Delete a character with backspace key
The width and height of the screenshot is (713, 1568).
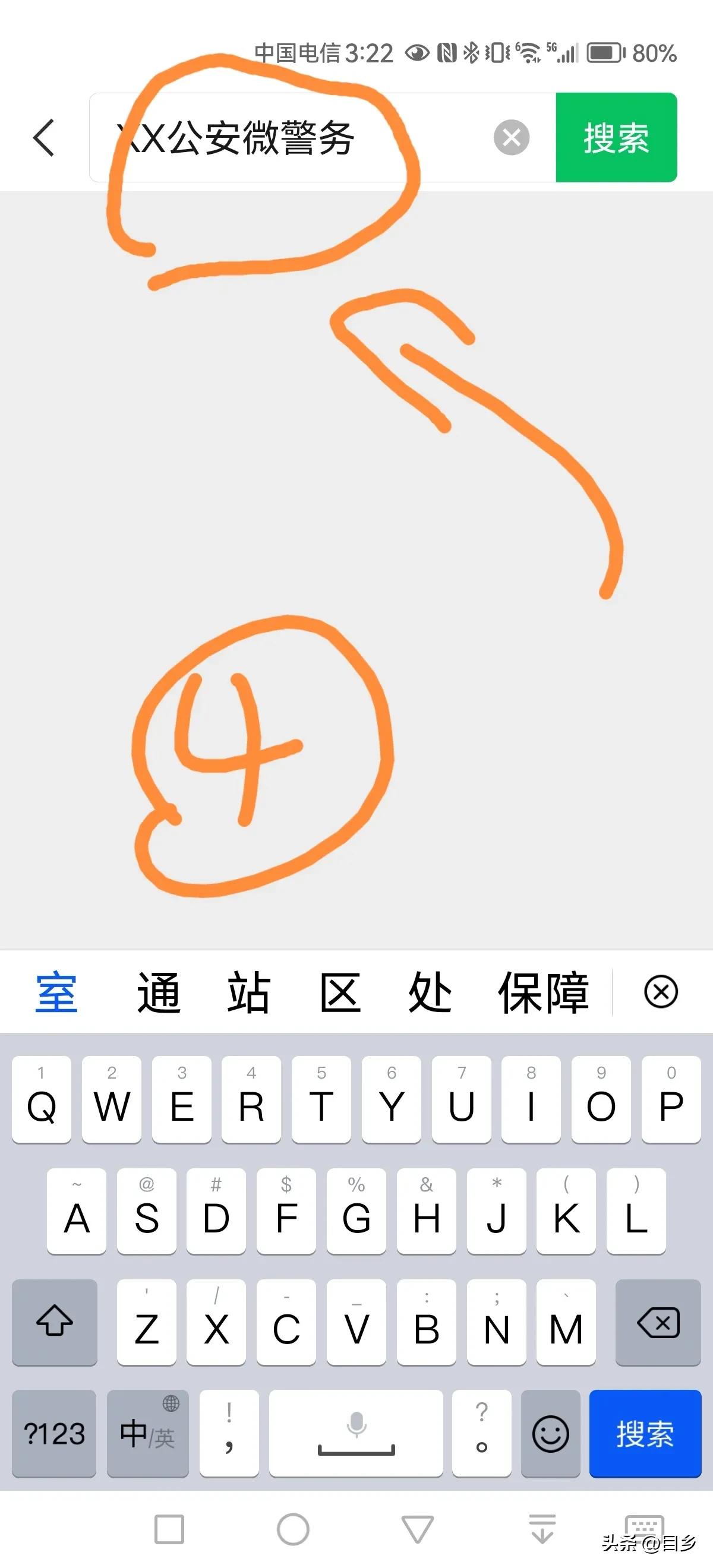pos(658,1322)
